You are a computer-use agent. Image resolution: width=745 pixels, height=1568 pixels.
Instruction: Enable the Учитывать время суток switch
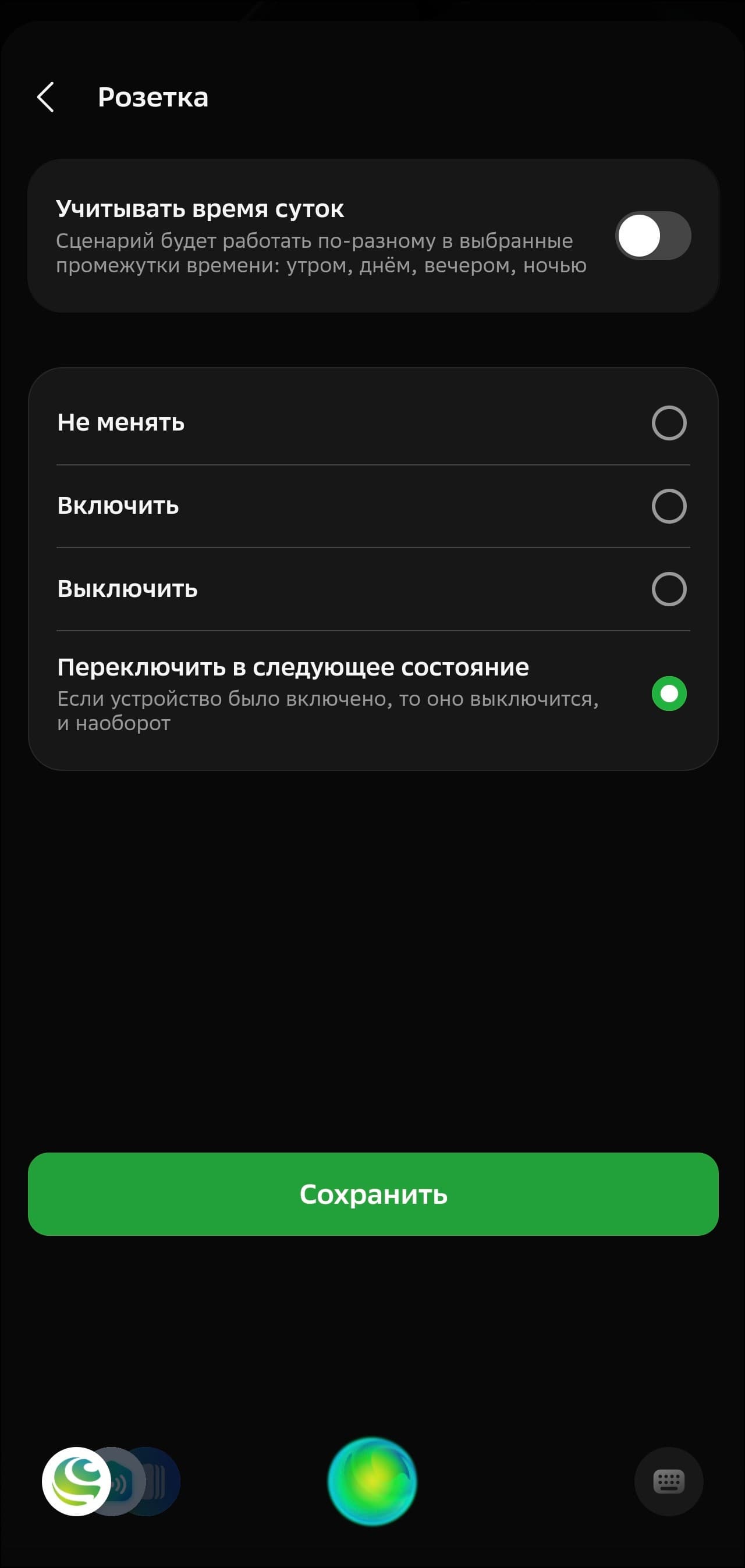[x=652, y=236]
